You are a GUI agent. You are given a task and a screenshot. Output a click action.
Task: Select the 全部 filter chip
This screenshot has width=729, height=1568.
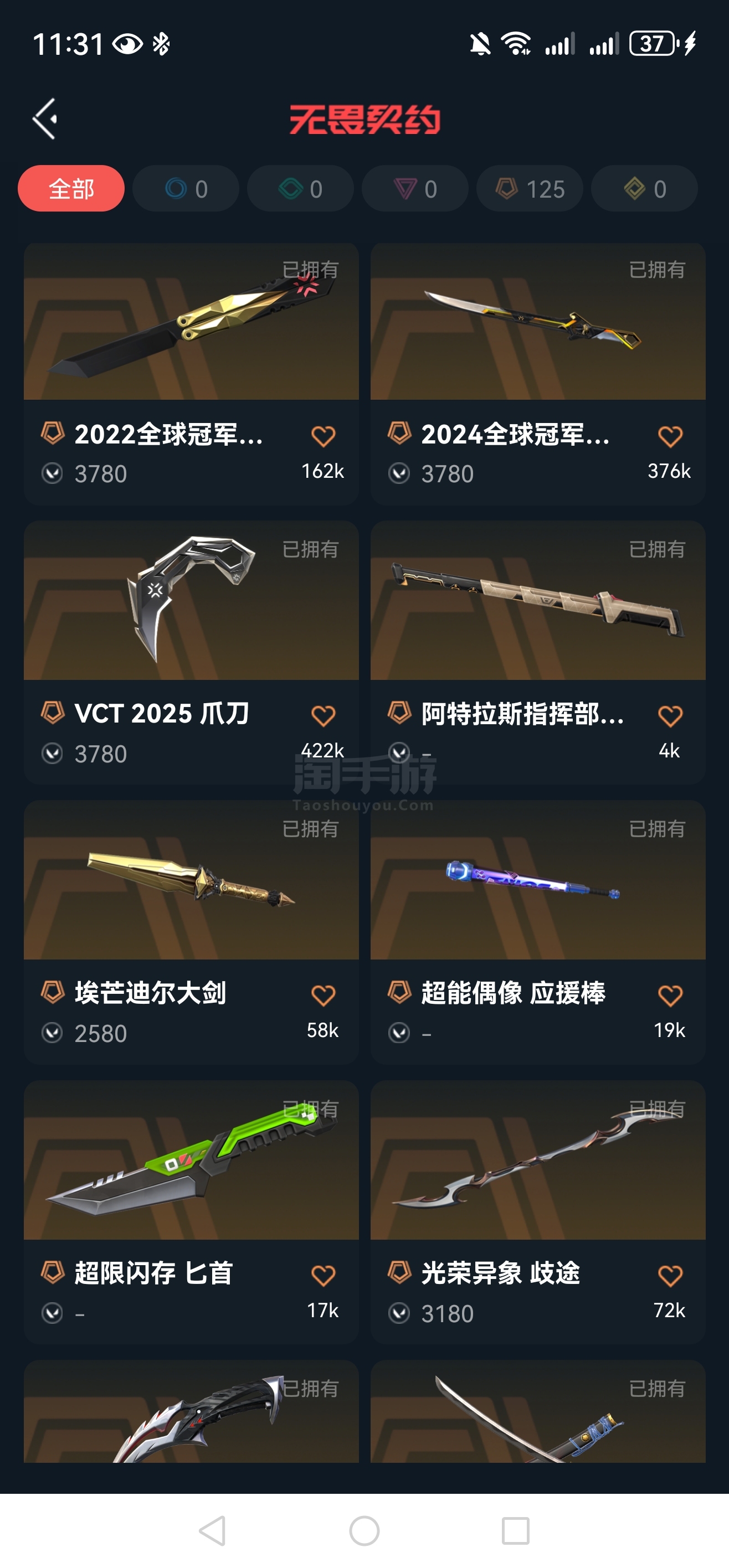pyautogui.click(x=71, y=189)
